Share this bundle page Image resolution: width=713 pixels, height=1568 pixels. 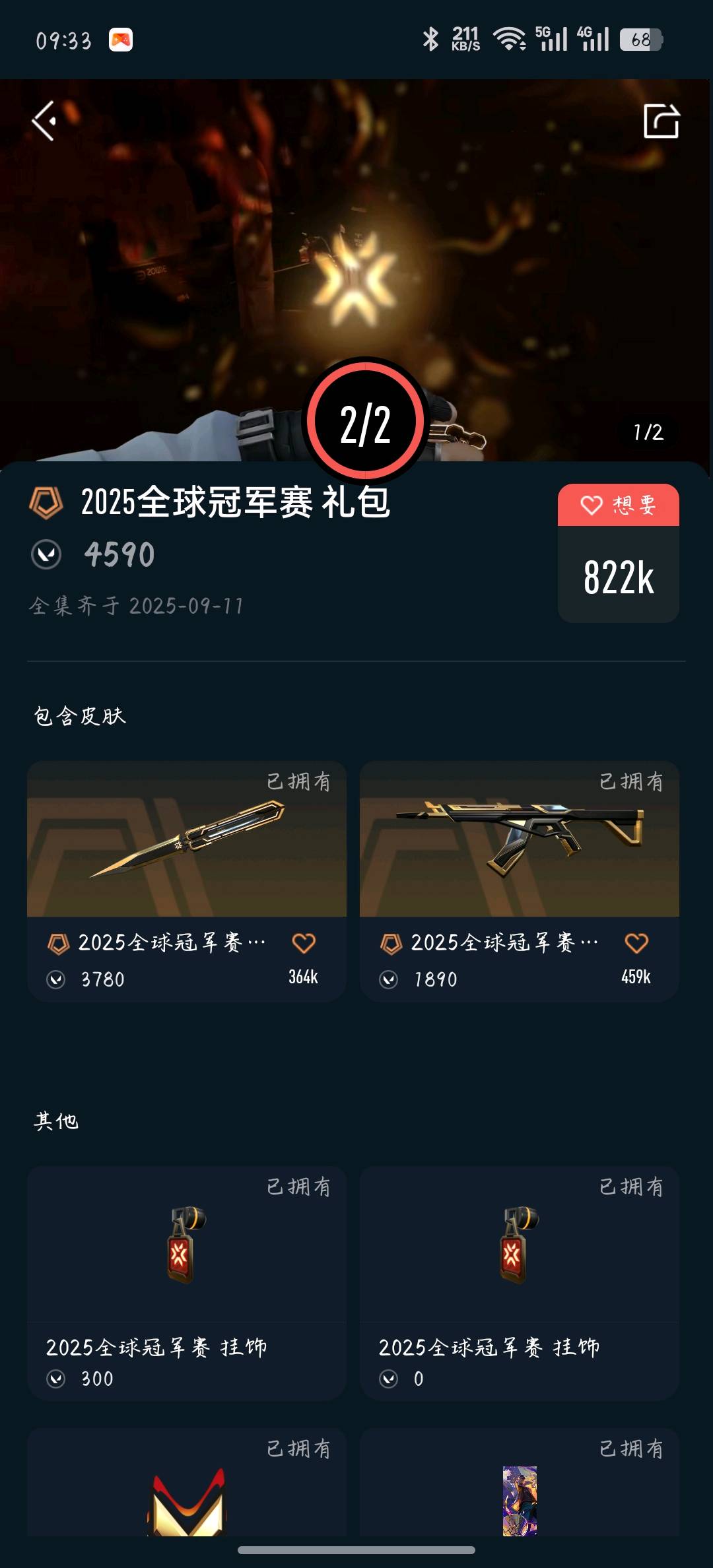(661, 121)
